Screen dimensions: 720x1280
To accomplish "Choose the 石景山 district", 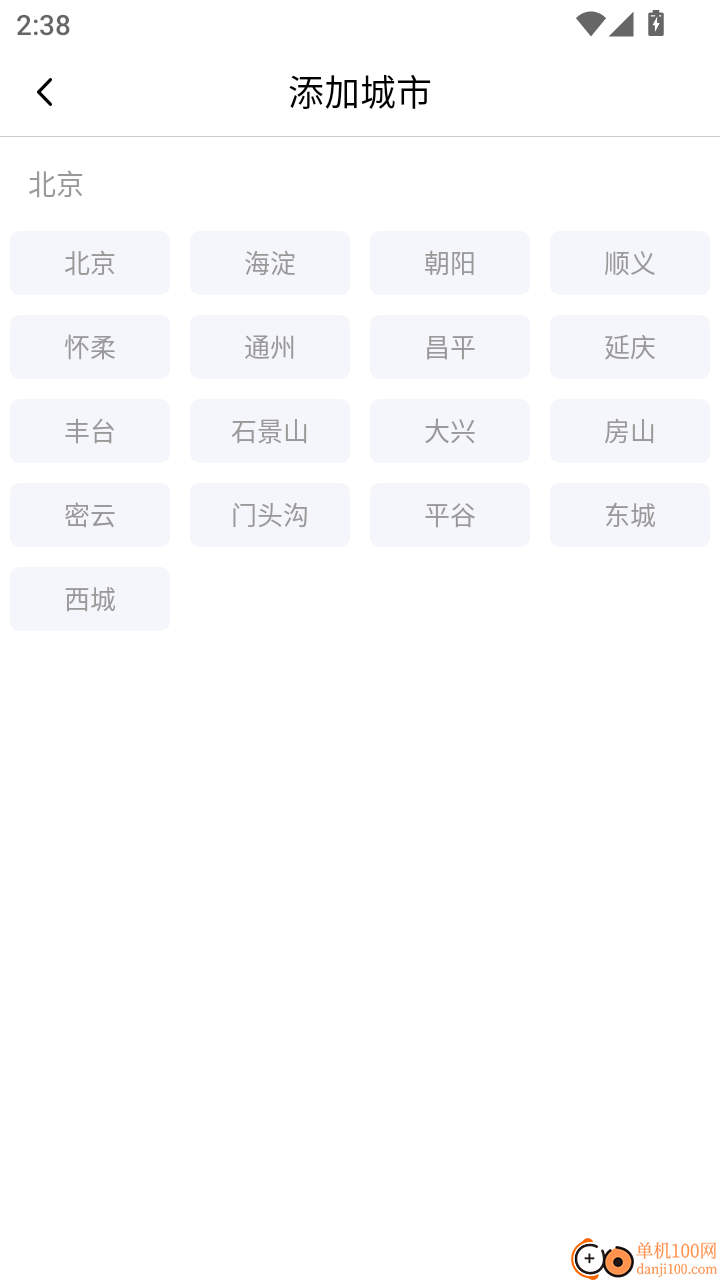I will click(x=269, y=431).
